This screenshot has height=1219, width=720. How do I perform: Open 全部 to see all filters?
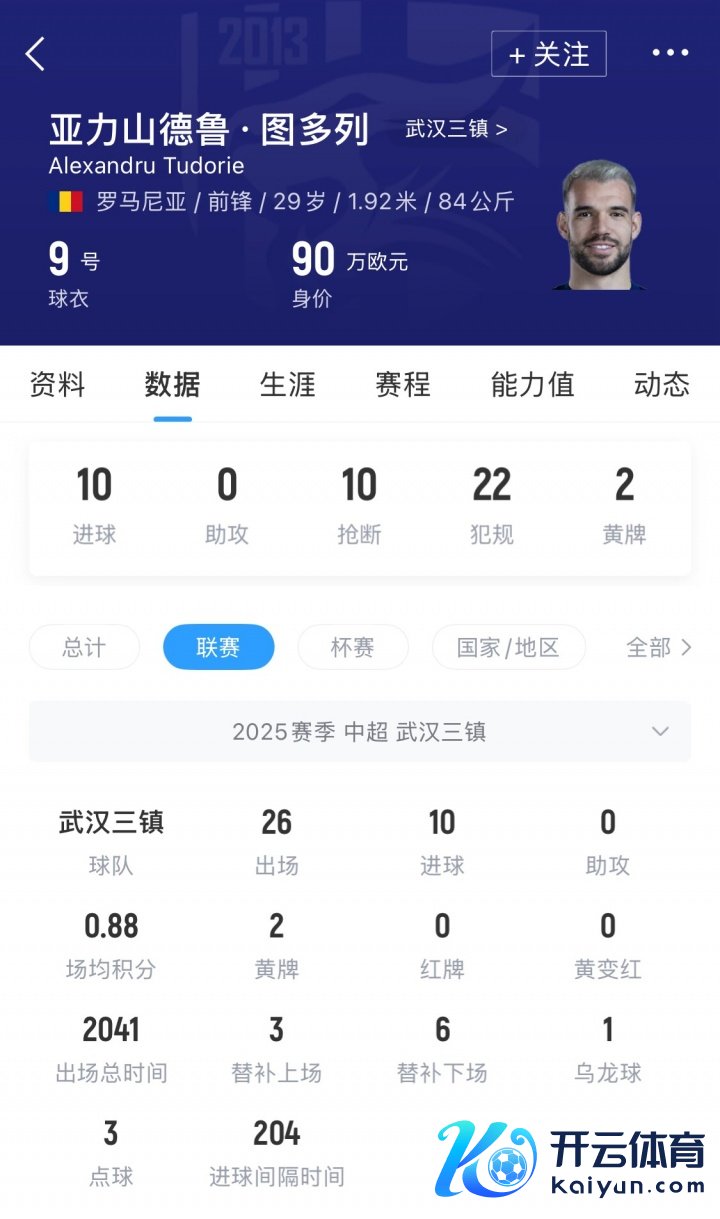point(657,647)
